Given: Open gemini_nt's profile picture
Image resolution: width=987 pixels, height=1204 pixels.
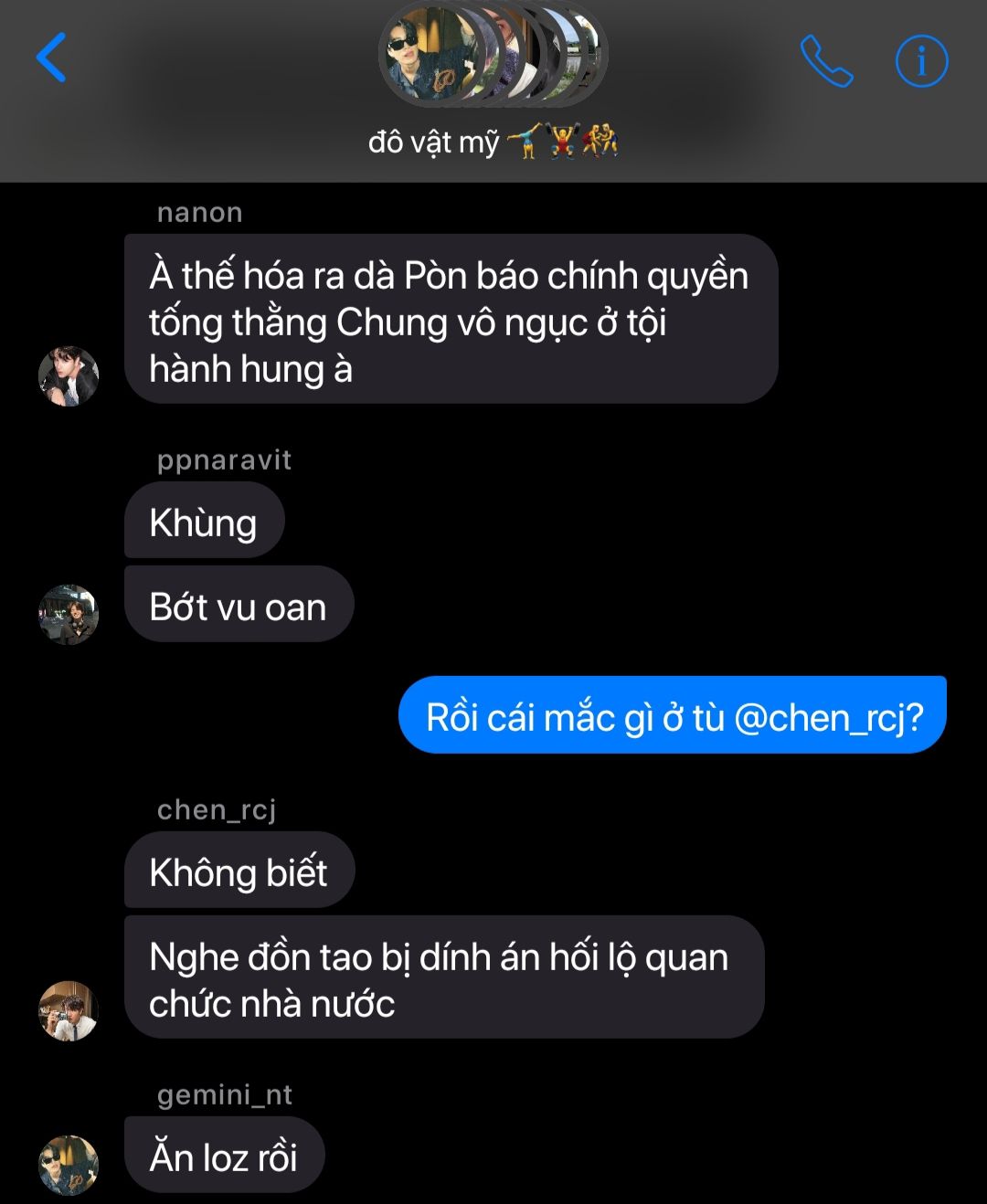Looking at the screenshot, I should (x=69, y=1166).
